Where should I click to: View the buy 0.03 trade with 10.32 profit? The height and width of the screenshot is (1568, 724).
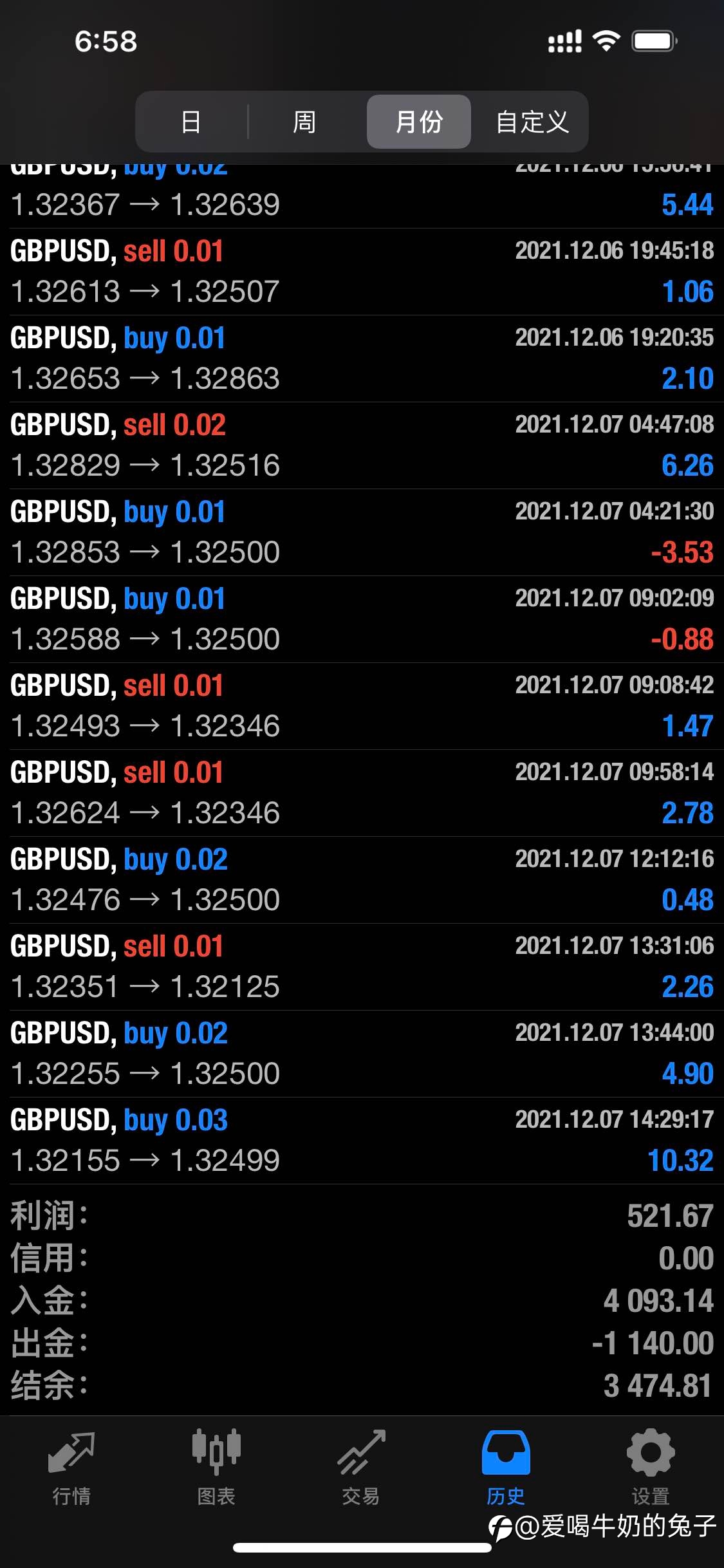(x=362, y=1141)
